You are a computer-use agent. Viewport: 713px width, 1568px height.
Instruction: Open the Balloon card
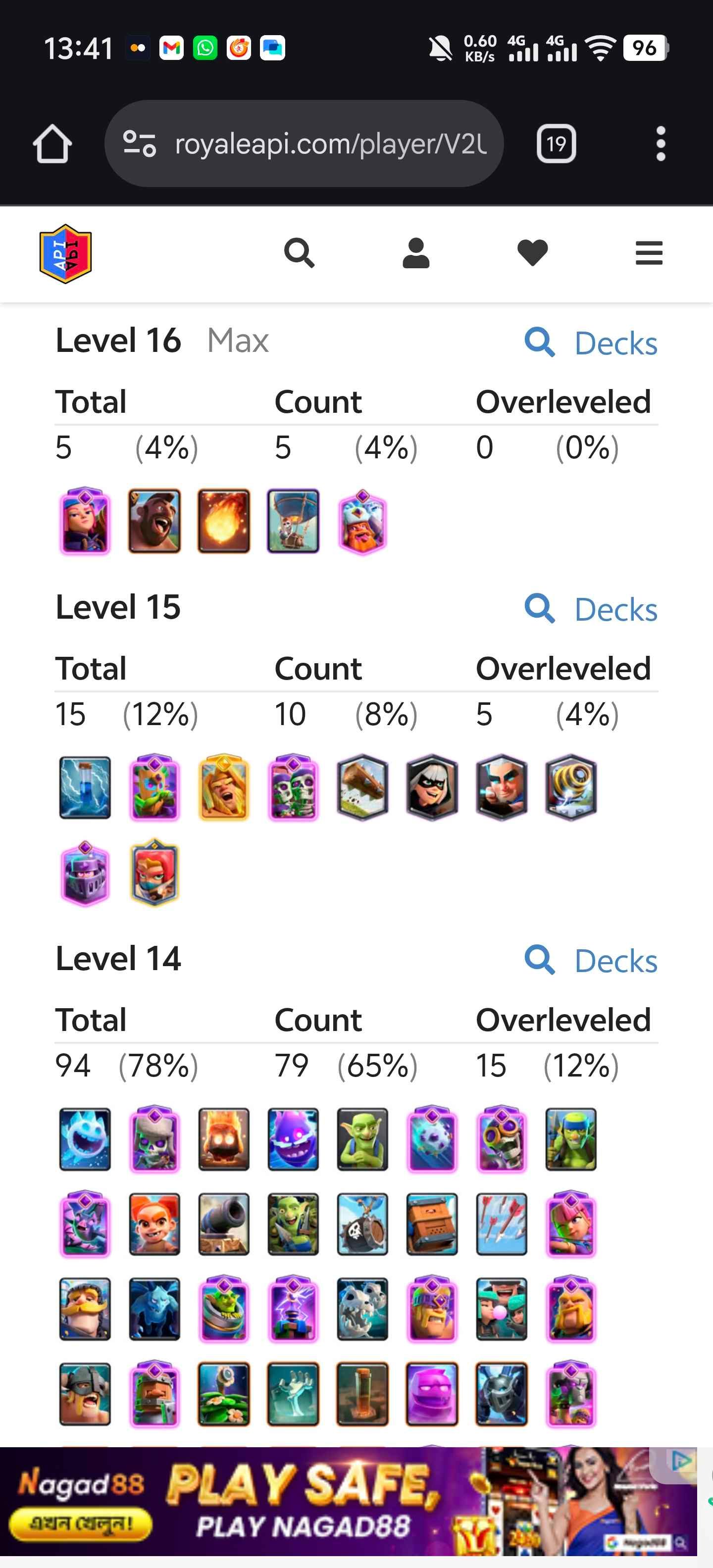pyautogui.click(x=293, y=521)
